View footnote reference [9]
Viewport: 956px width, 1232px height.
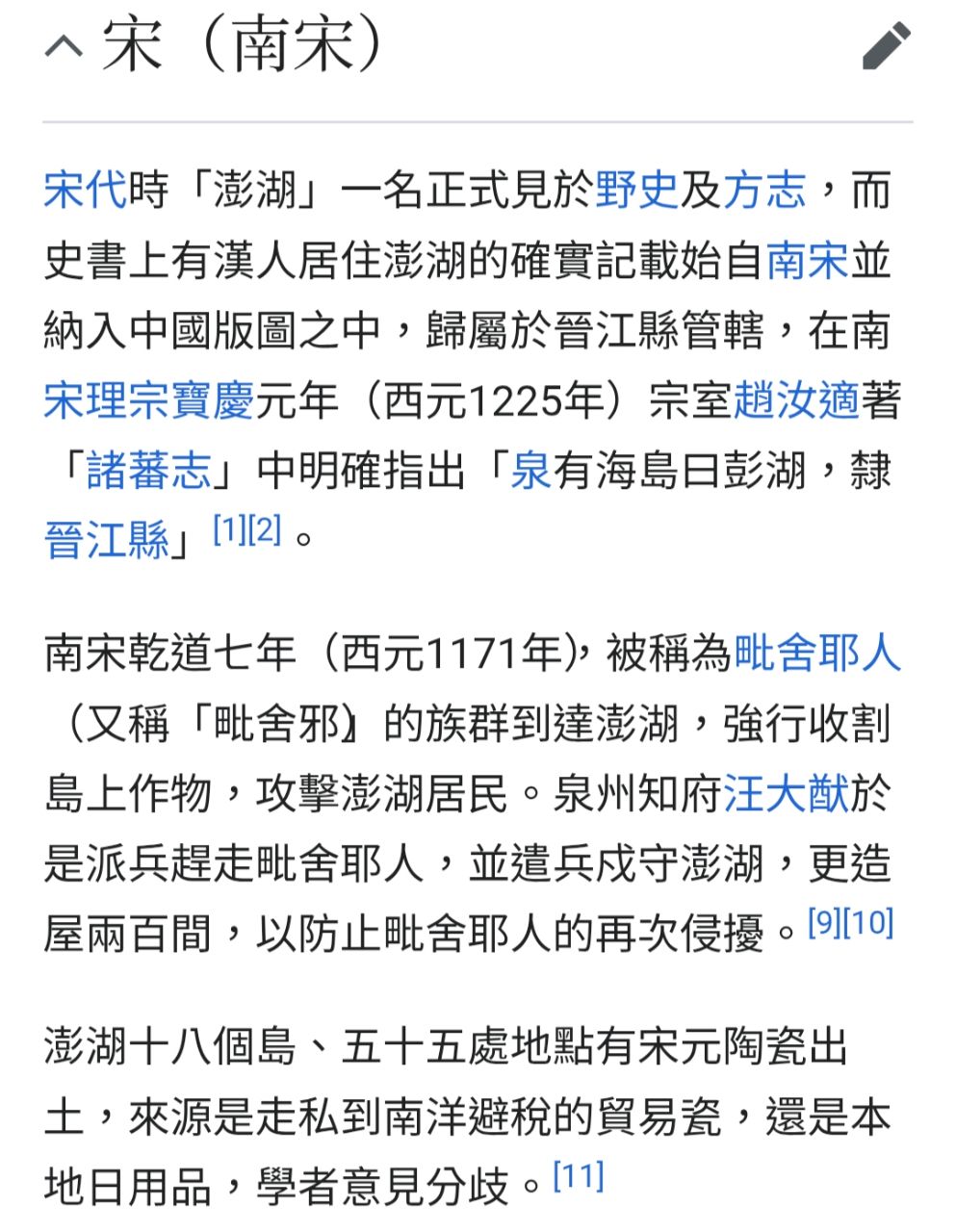tap(824, 923)
